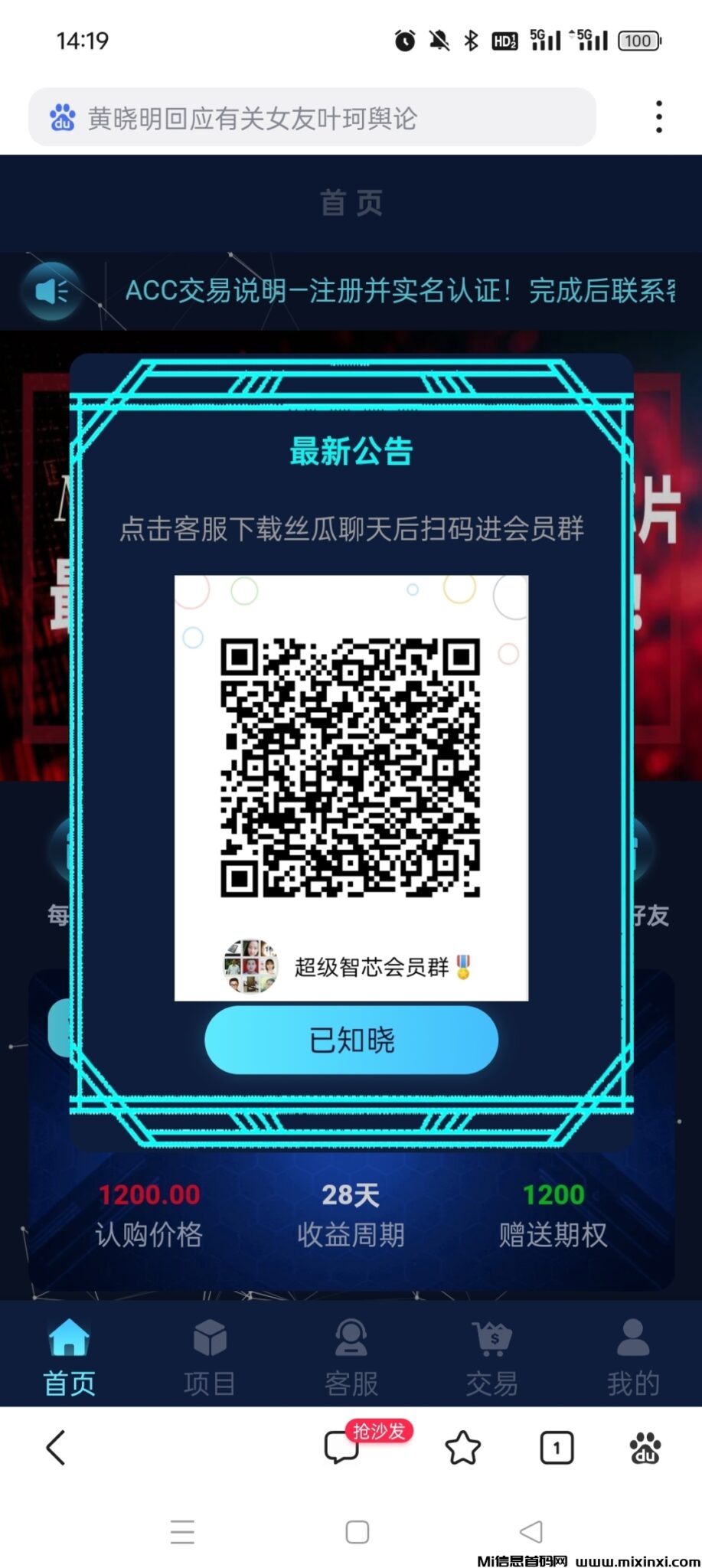Image resolution: width=702 pixels, height=1568 pixels.
Task: Tap the Android back navigation button
Action: tap(531, 1532)
